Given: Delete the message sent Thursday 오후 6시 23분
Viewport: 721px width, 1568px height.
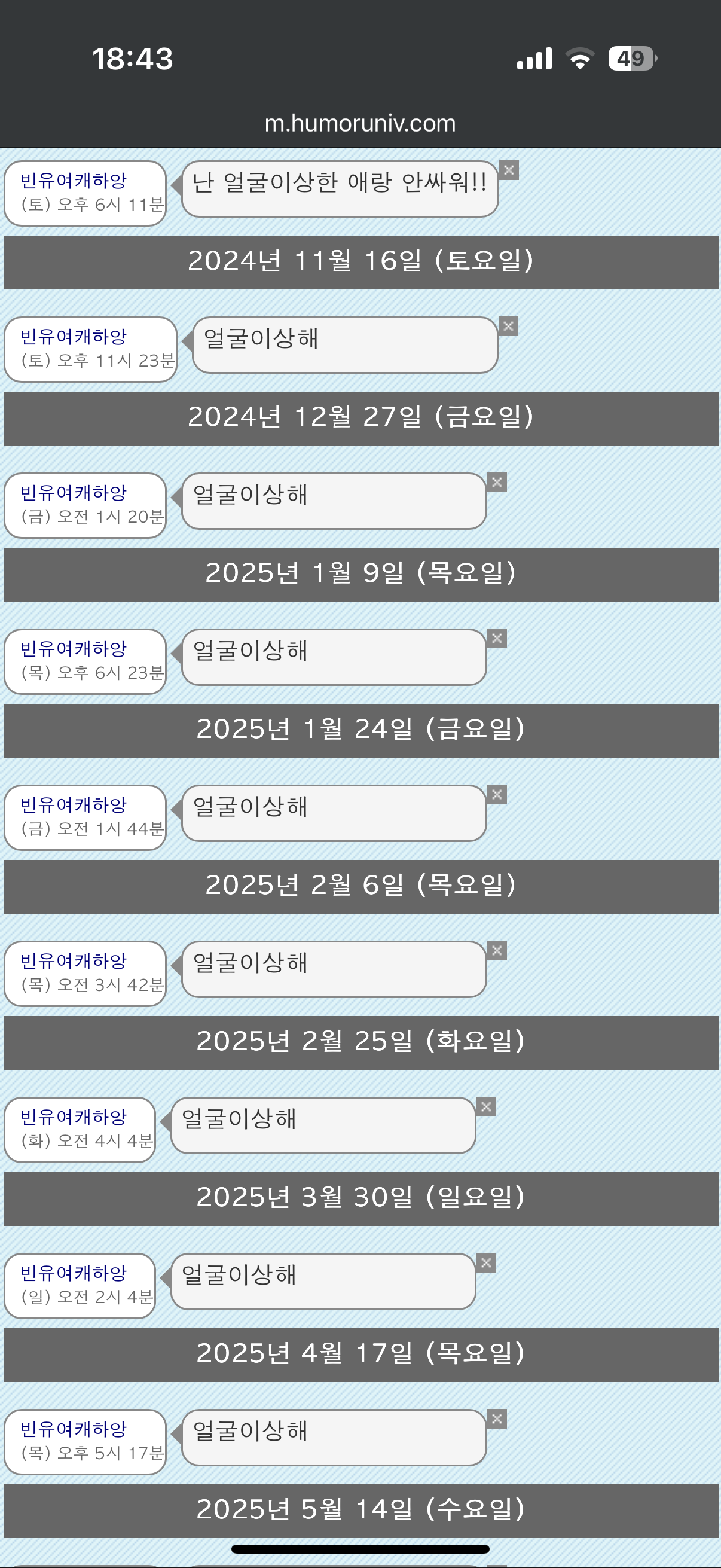Looking at the screenshot, I should (497, 639).
